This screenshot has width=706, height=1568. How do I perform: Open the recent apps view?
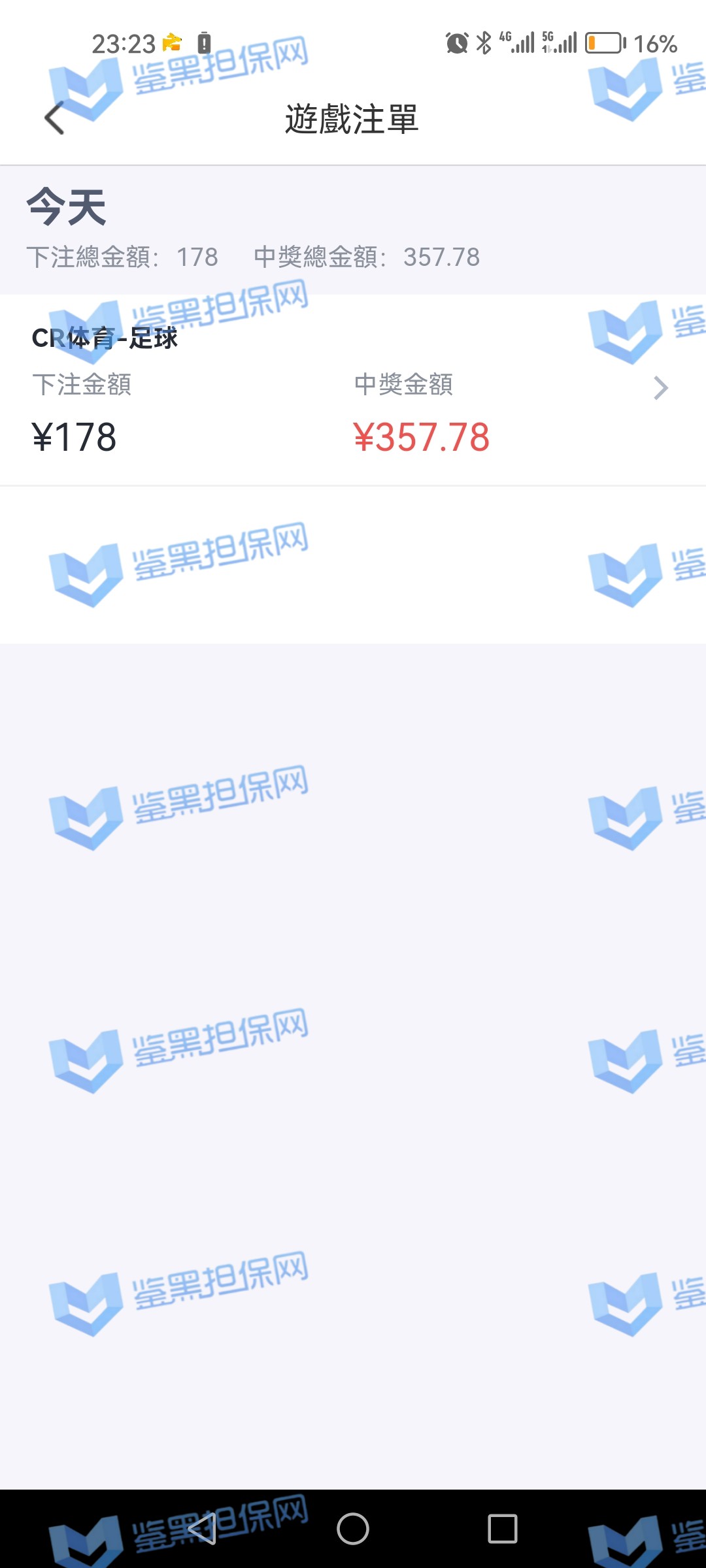click(503, 1529)
